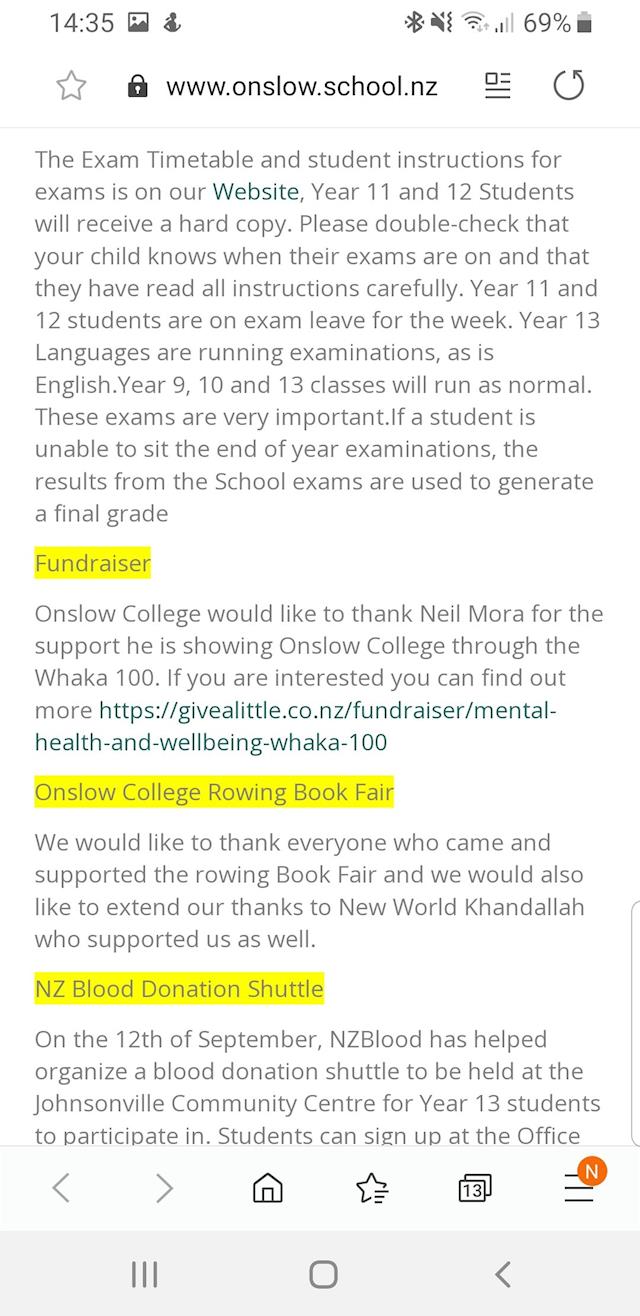The width and height of the screenshot is (640, 1316).
Task: Reload the current page
Action: tap(568, 86)
